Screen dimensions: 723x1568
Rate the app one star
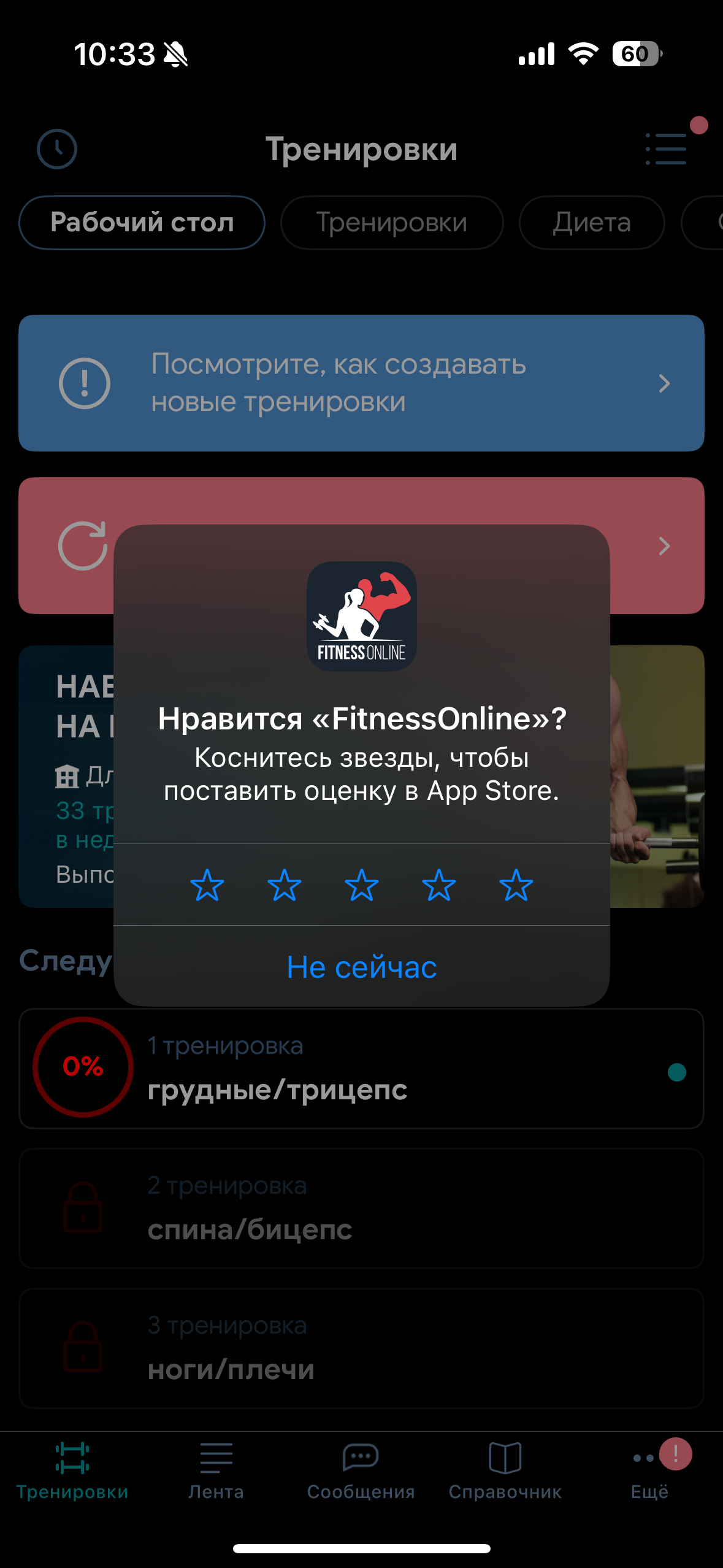tap(207, 885)
